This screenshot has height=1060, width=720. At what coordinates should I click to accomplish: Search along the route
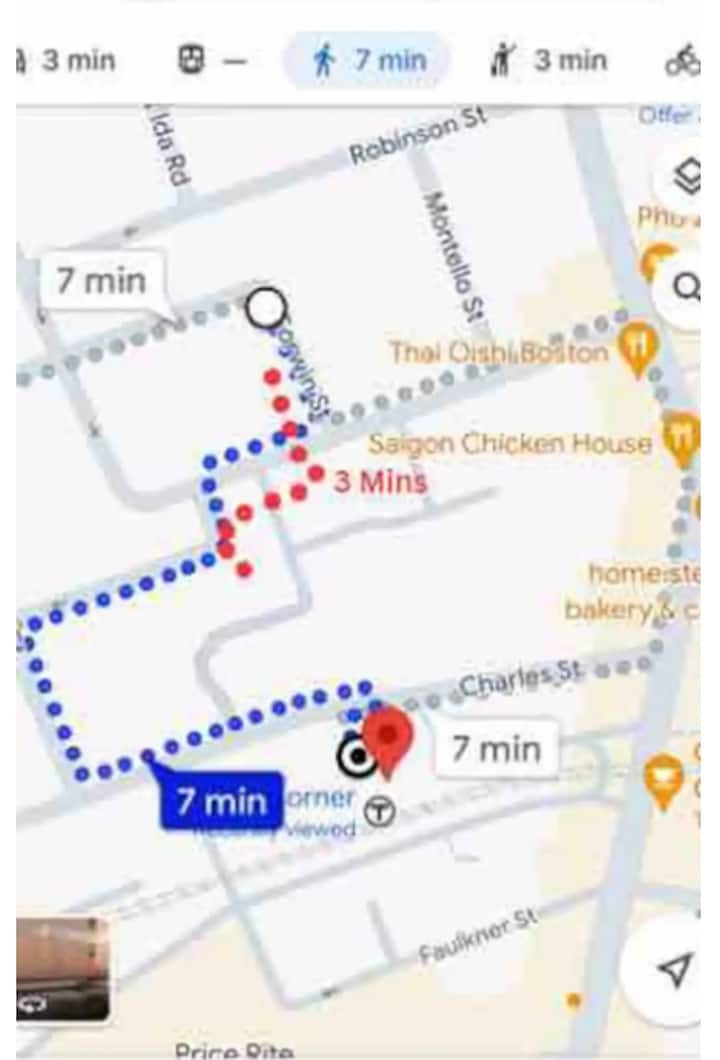pos(686,288)
